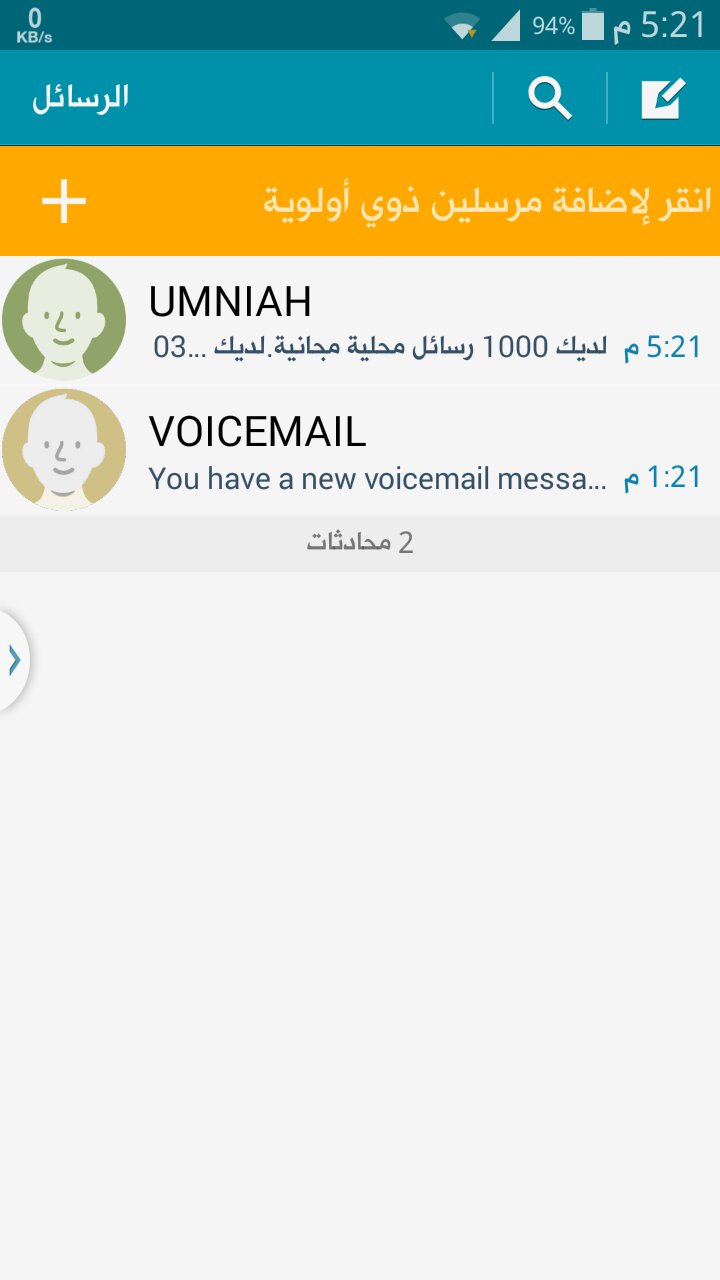Tap the banner to add priority senders
720x1280 pixels.
point(360,201)
